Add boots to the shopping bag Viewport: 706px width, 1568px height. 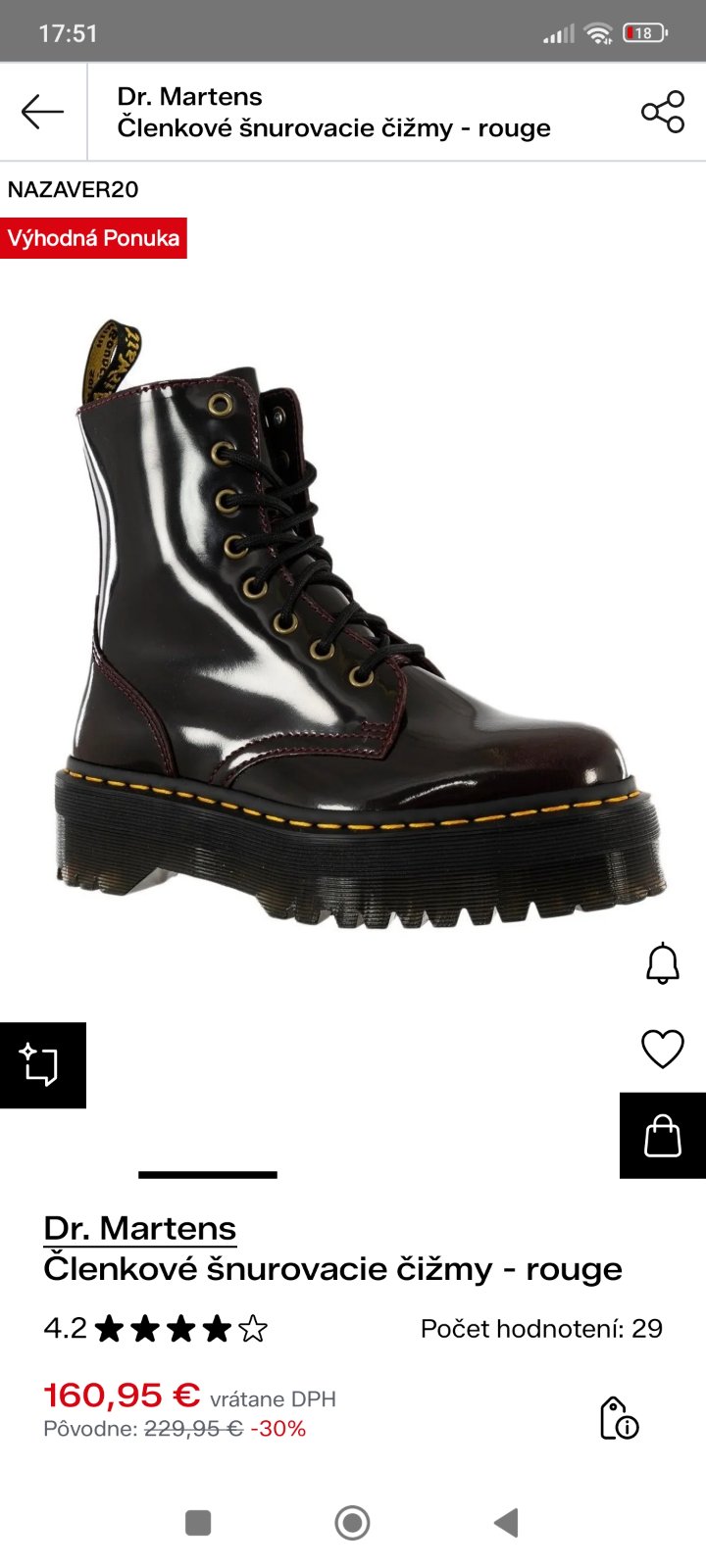(x=663, y=1136)
